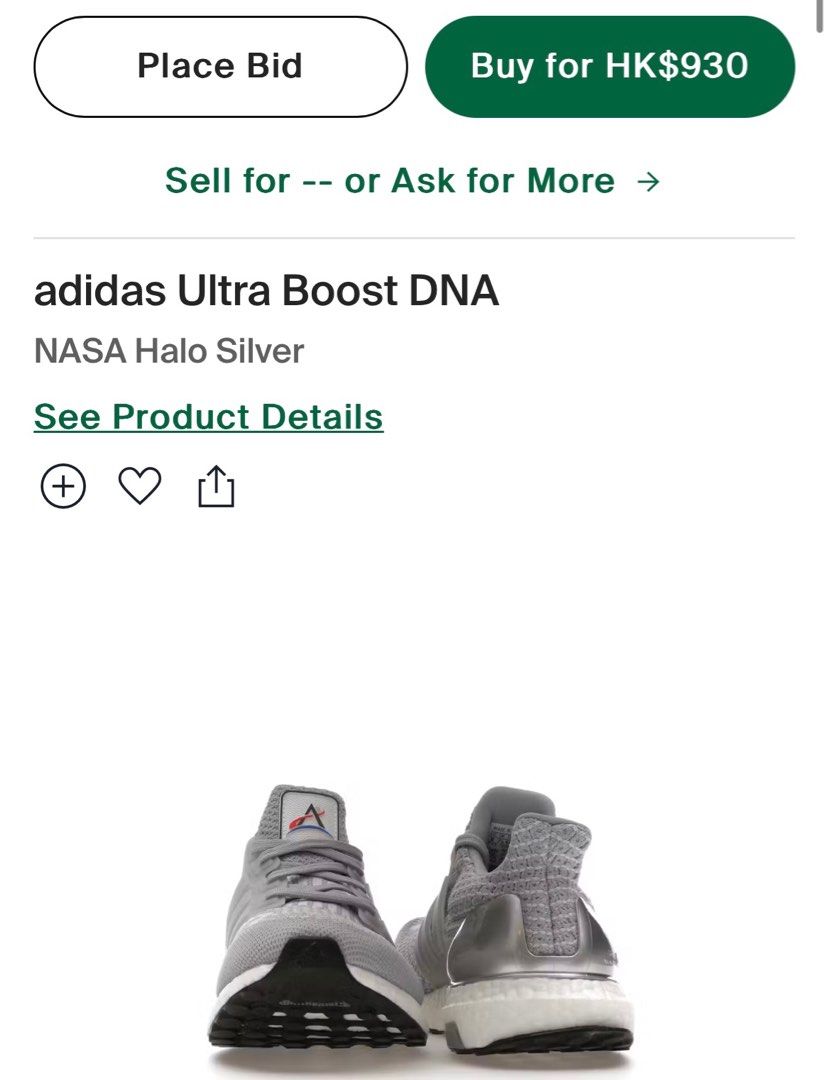Start an offer by pressing Place Bid
The image size is (830, 1080).
coord(221,66)
